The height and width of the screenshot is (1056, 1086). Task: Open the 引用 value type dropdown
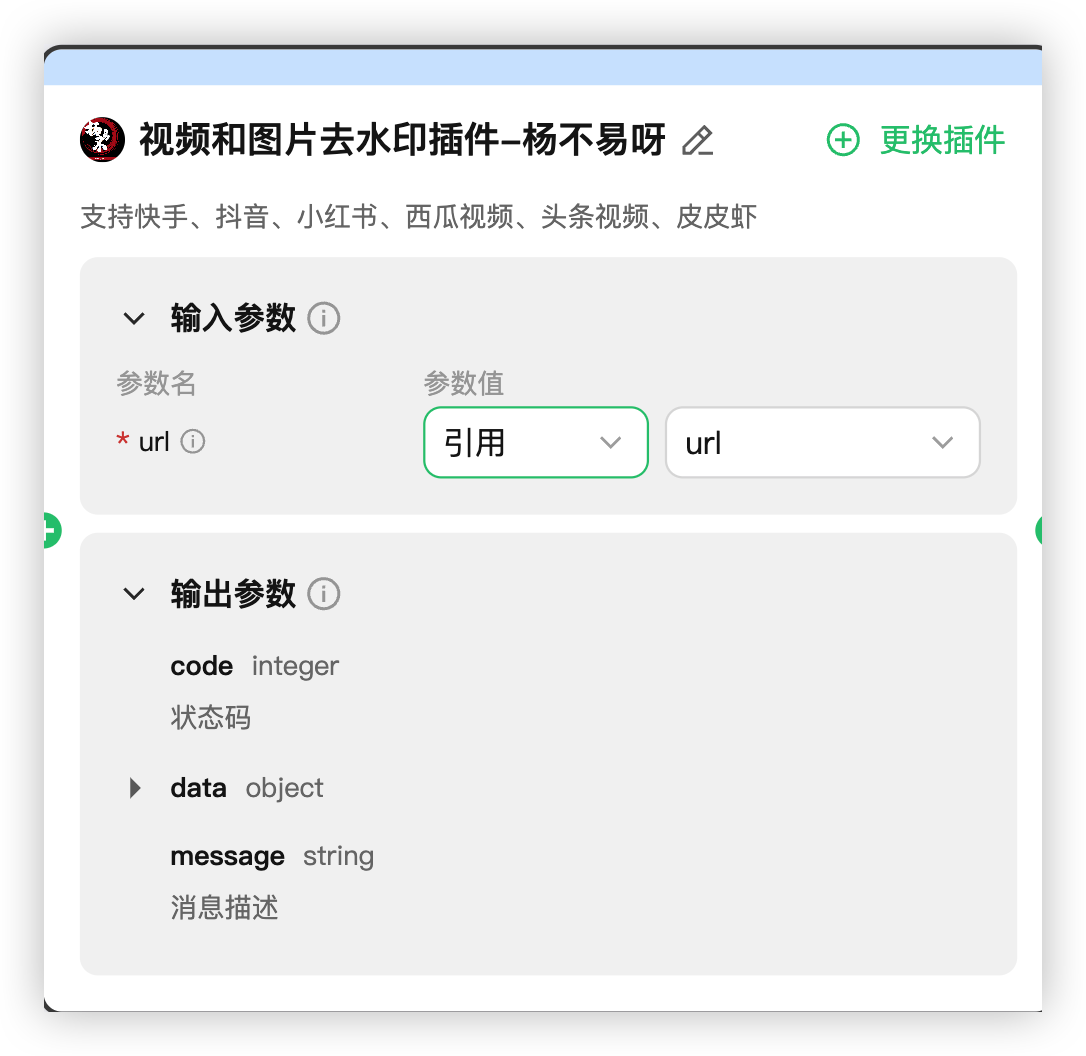[x=536, y=442]
